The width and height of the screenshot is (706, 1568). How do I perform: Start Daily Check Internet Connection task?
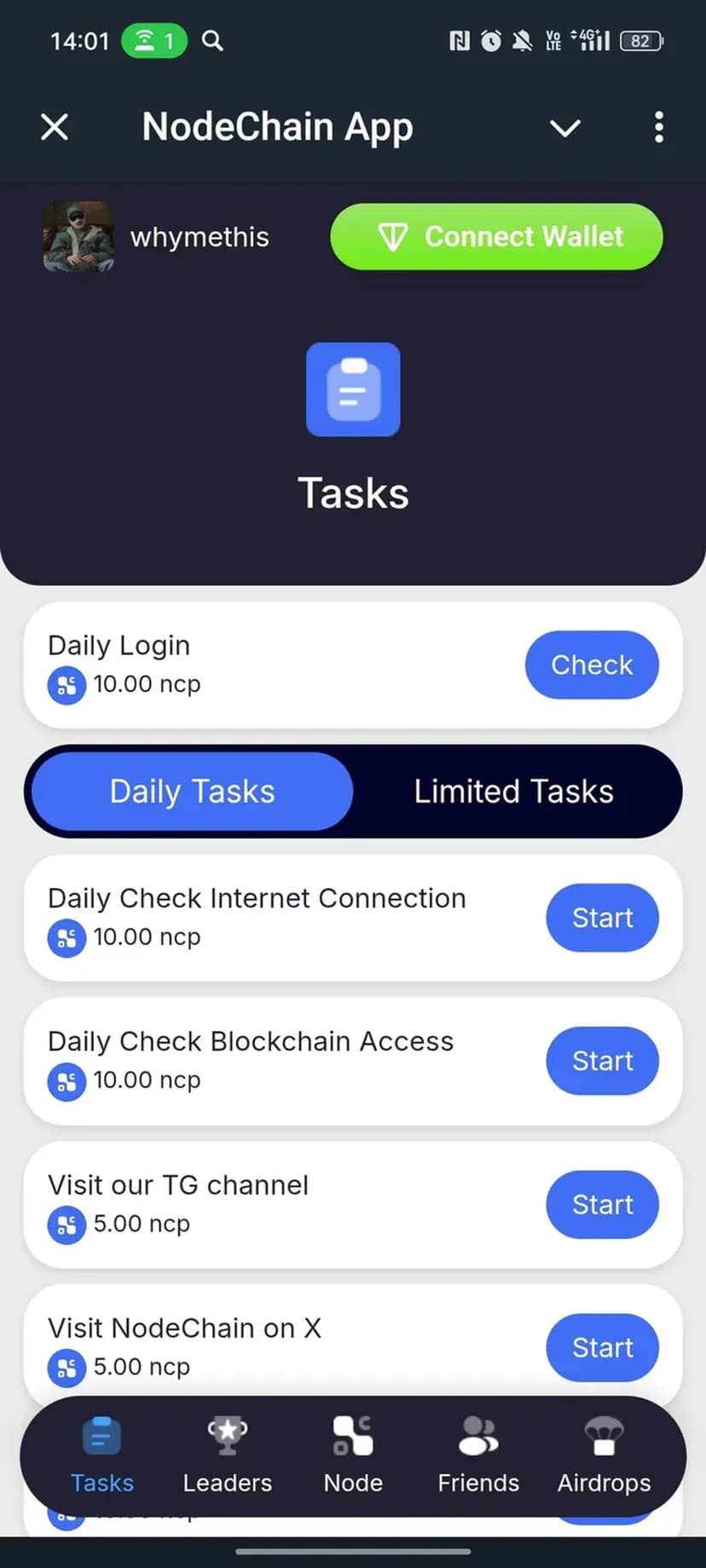602,918
